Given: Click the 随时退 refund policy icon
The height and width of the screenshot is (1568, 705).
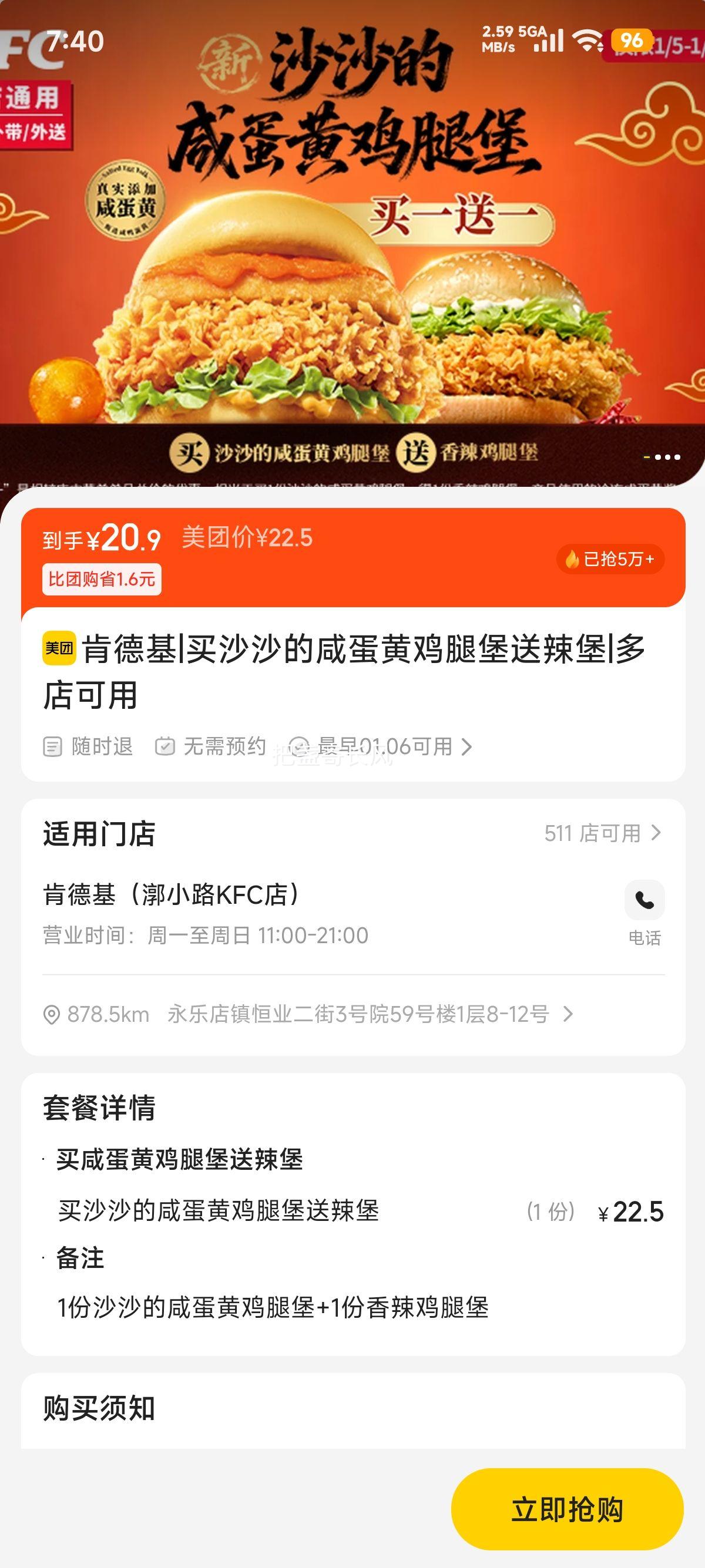Looking at the screenshot, I should (x=53, y=748).
